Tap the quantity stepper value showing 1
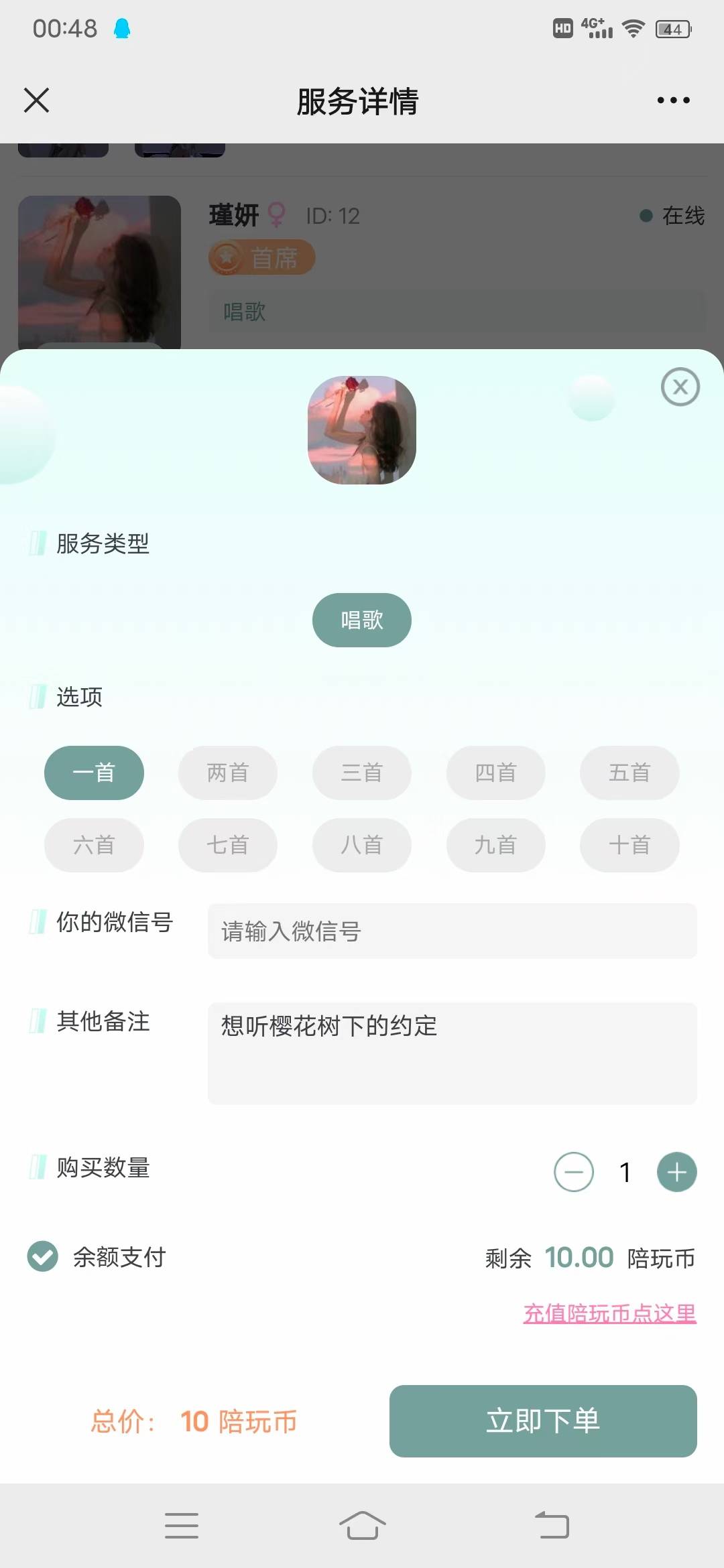 [625, 1172]
